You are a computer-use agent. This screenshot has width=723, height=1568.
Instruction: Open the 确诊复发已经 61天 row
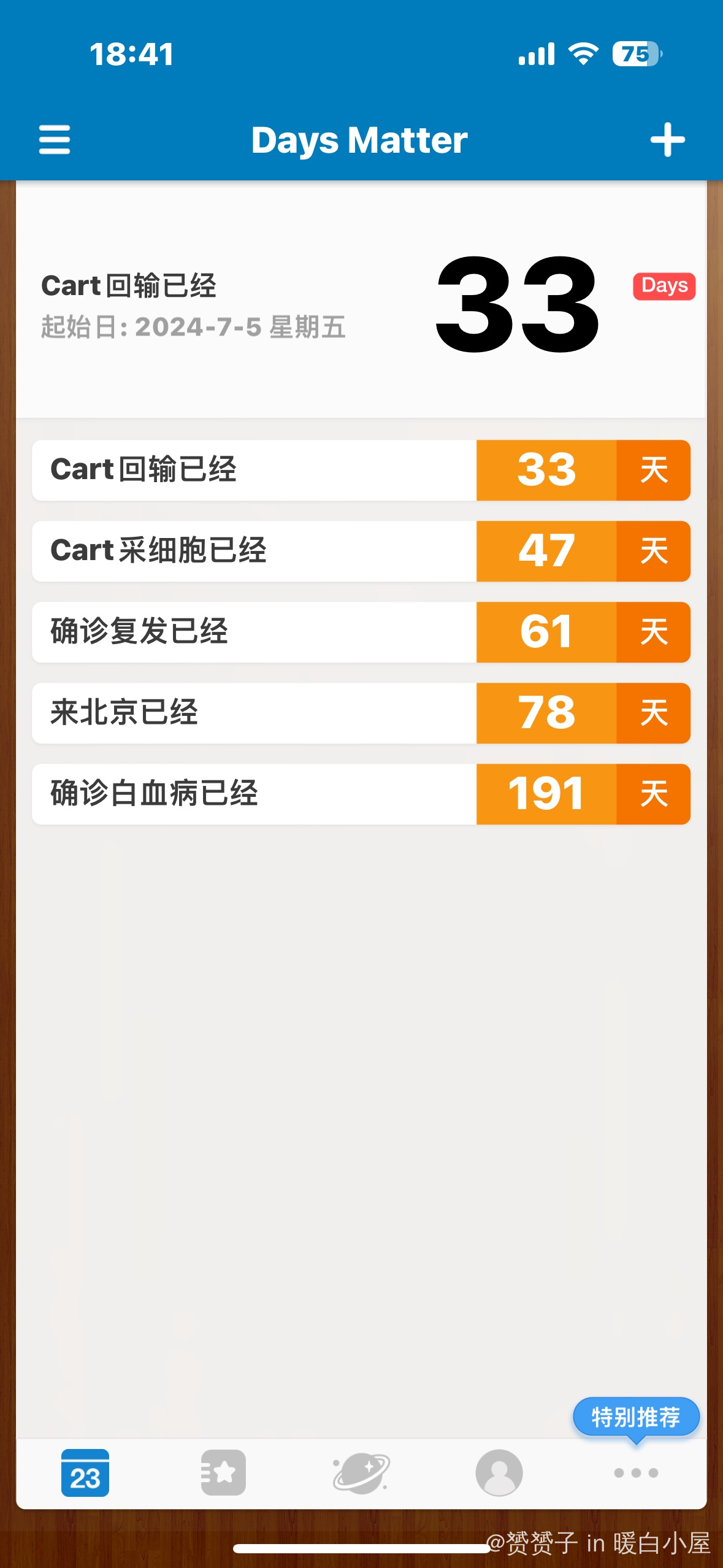361,632
